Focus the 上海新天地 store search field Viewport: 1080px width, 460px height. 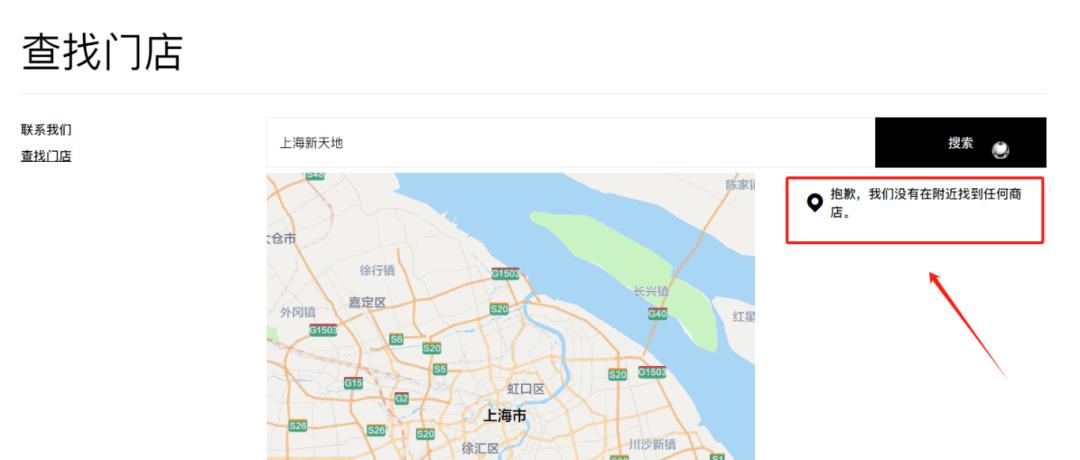[x=570, y=143]
